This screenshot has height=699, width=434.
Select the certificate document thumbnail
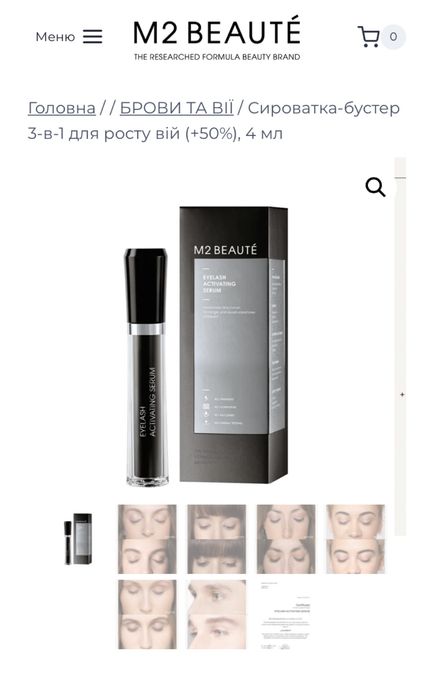(286, 614)
